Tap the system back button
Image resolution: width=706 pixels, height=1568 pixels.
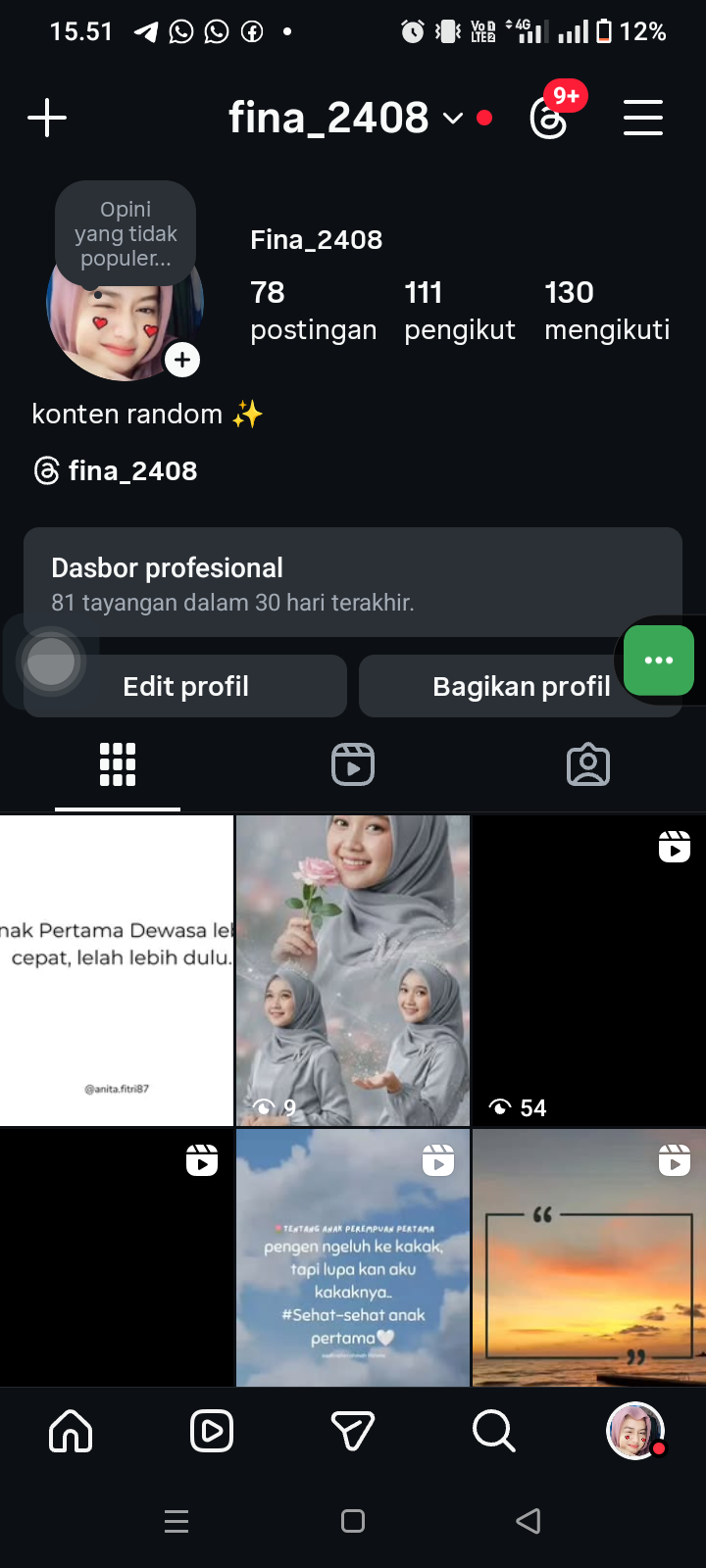tap(529, 1521)
